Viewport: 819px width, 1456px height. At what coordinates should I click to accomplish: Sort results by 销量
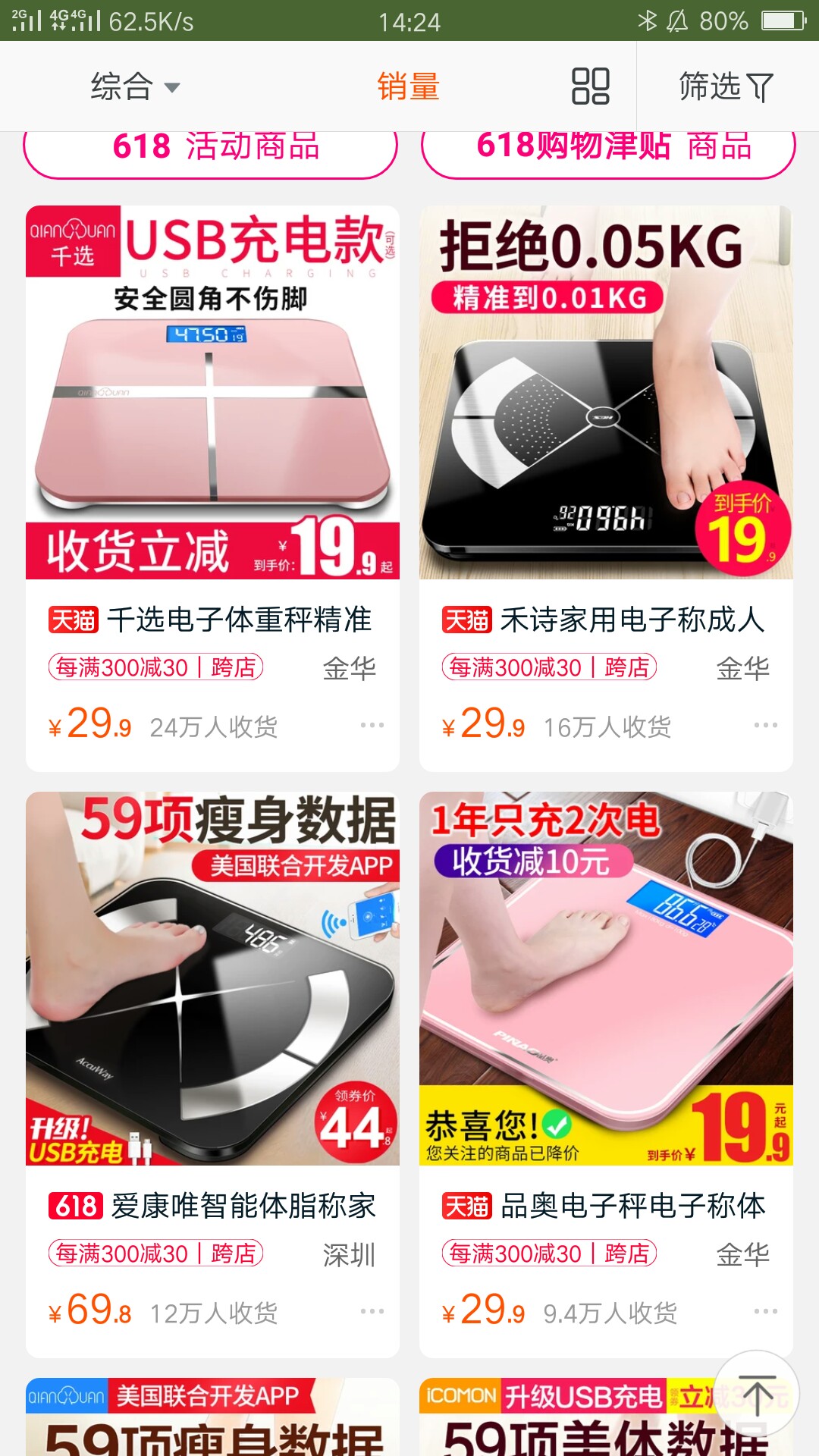(x=409, y=86)
